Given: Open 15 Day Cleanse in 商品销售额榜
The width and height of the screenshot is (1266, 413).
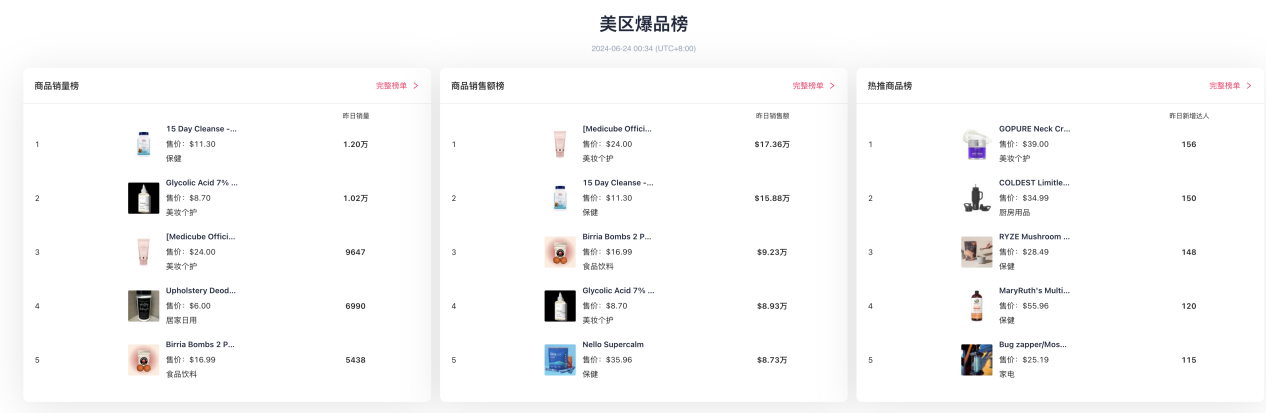Looking at the screenshot, I should [x=617, y=183].
